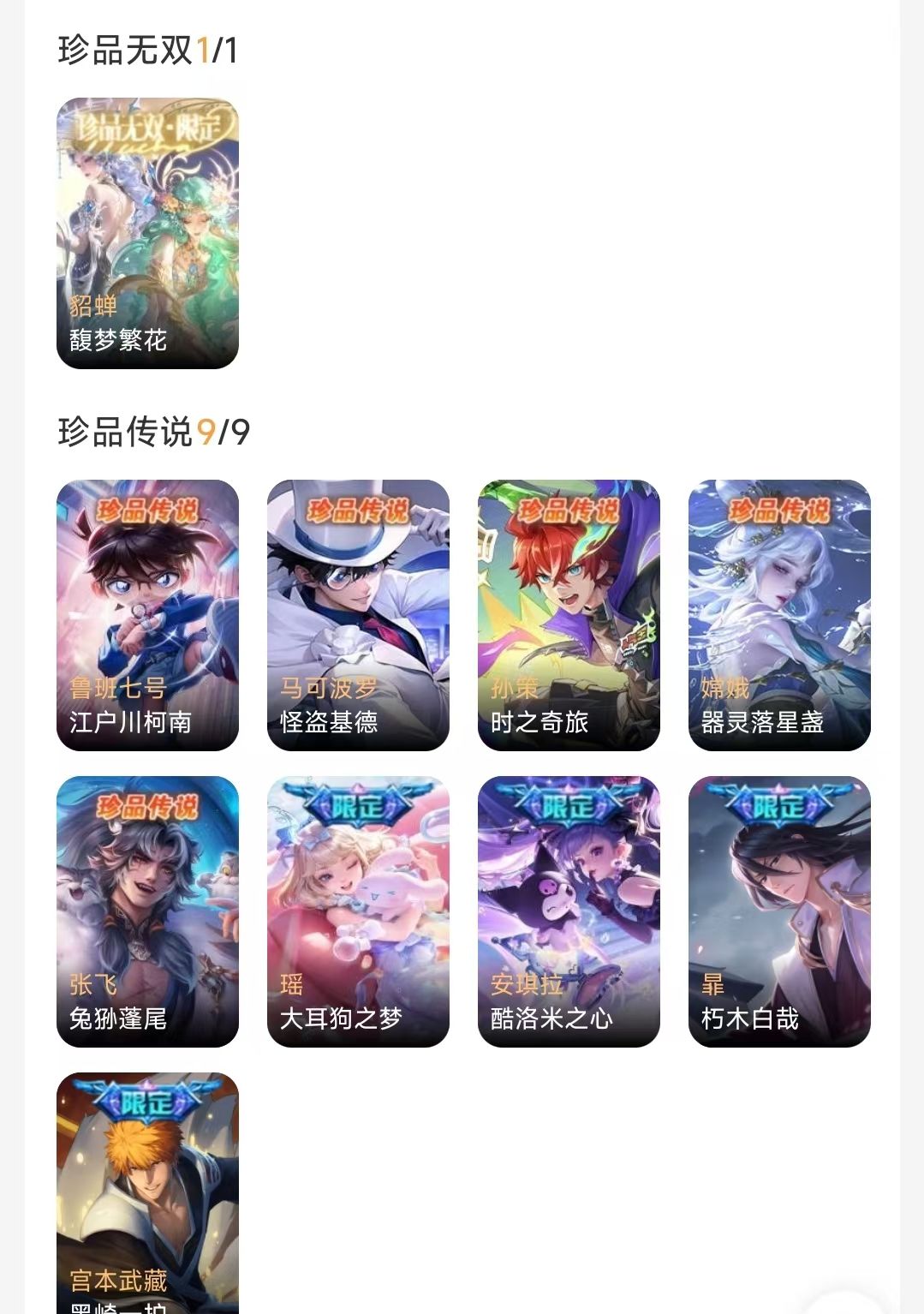Tap the 珍品无双·限定 banner on 貂蝉 card
The height and width of the screenshot is (1314, 924).
point(146,128)
